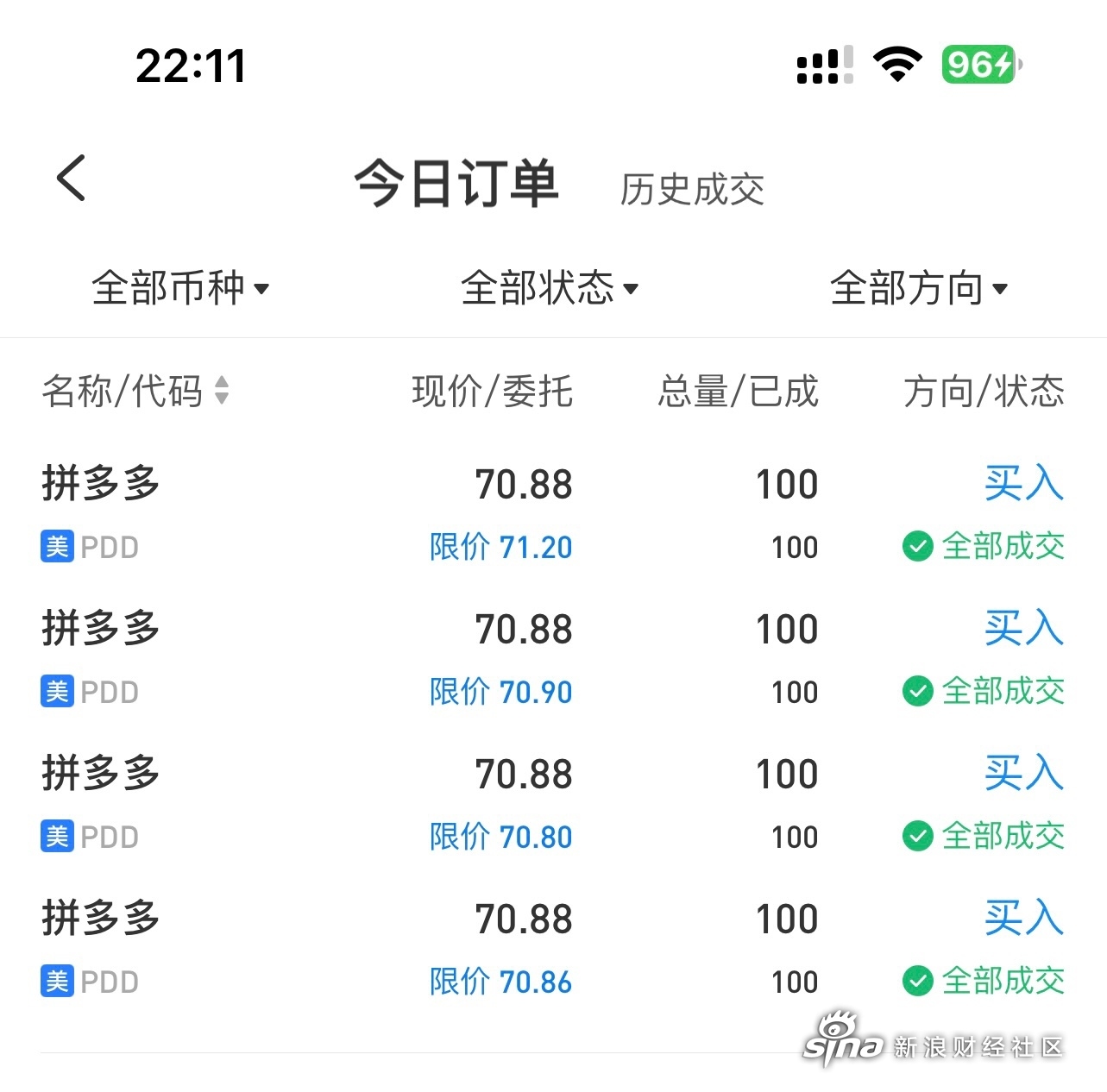Open the PDD order with limit 71.20
This screenshot has width=1107, height=1092.
point(552,513)
